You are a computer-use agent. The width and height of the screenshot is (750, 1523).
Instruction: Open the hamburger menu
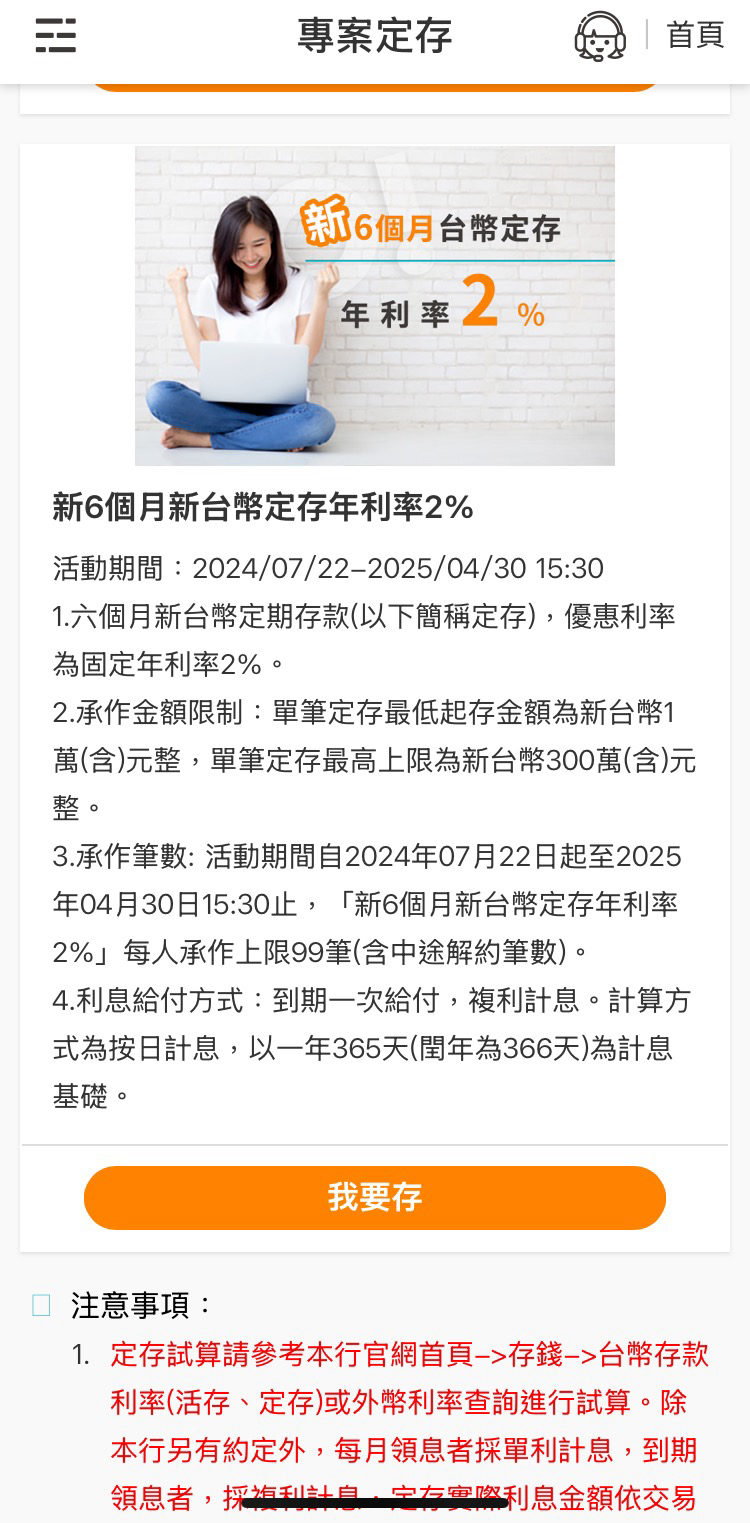55,36
